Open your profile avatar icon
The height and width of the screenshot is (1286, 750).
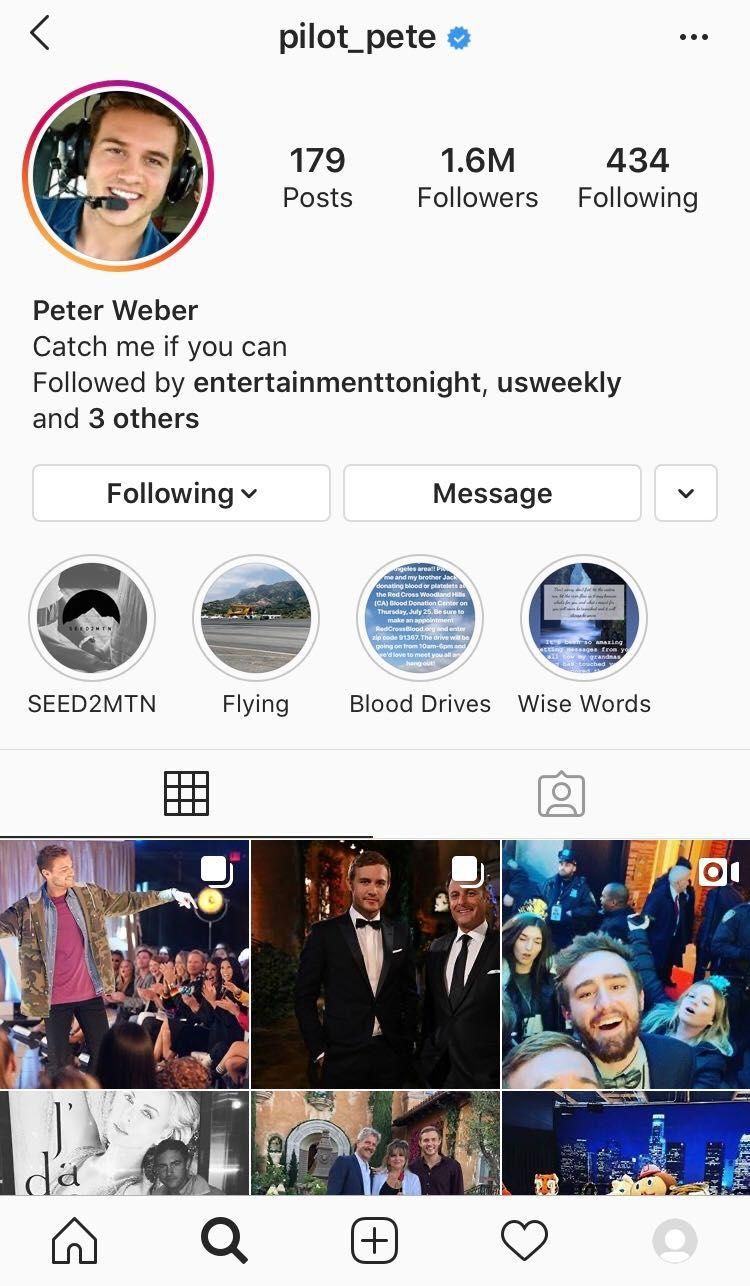click(x=675, y=1240)
